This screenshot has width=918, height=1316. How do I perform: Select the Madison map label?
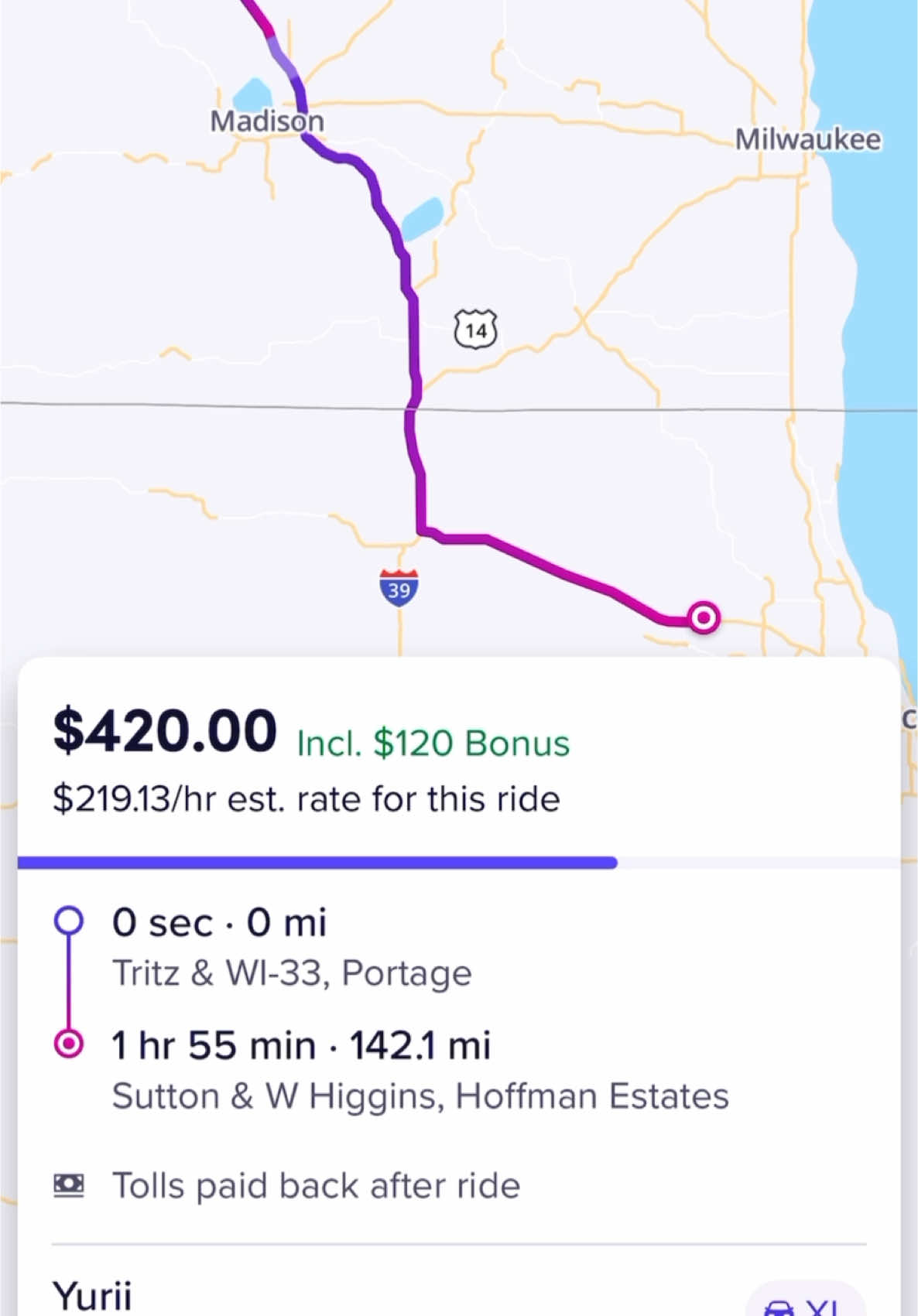(x=267, y=121)
